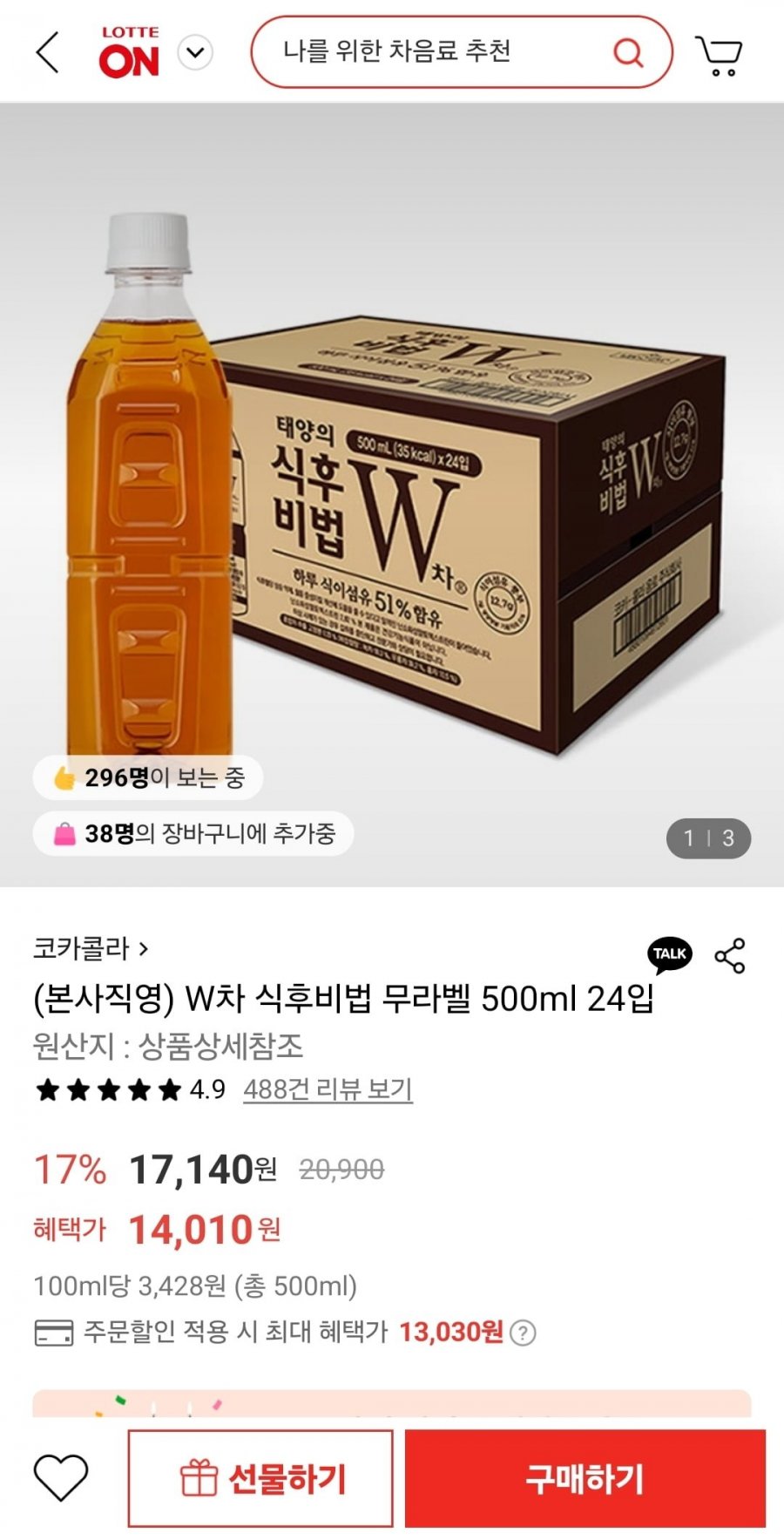Viewport: 784px width, 1540px height.
Task: Tap the 구매하기 purchase button
Action: point(585,1478)
